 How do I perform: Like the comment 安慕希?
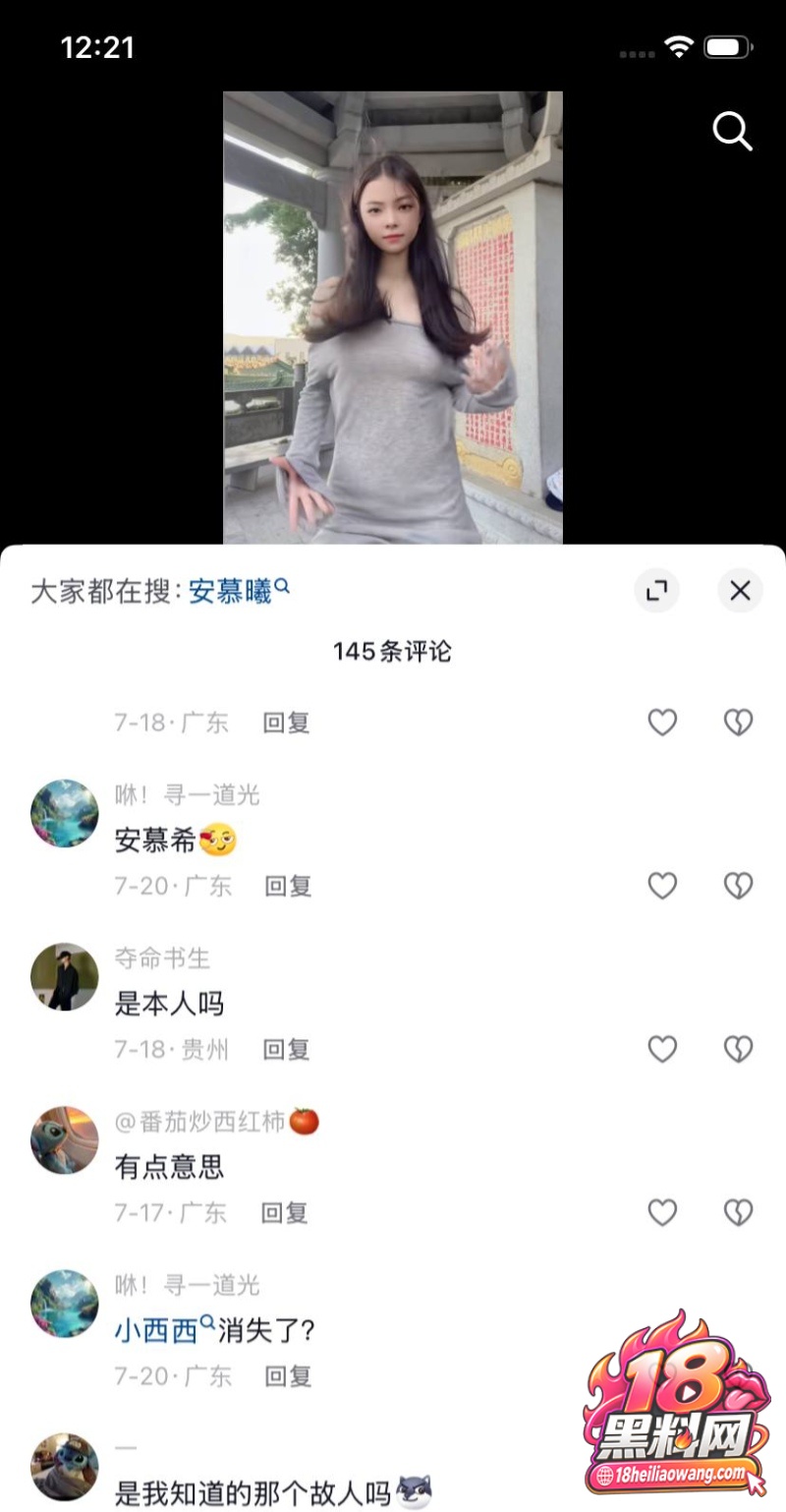662,886
